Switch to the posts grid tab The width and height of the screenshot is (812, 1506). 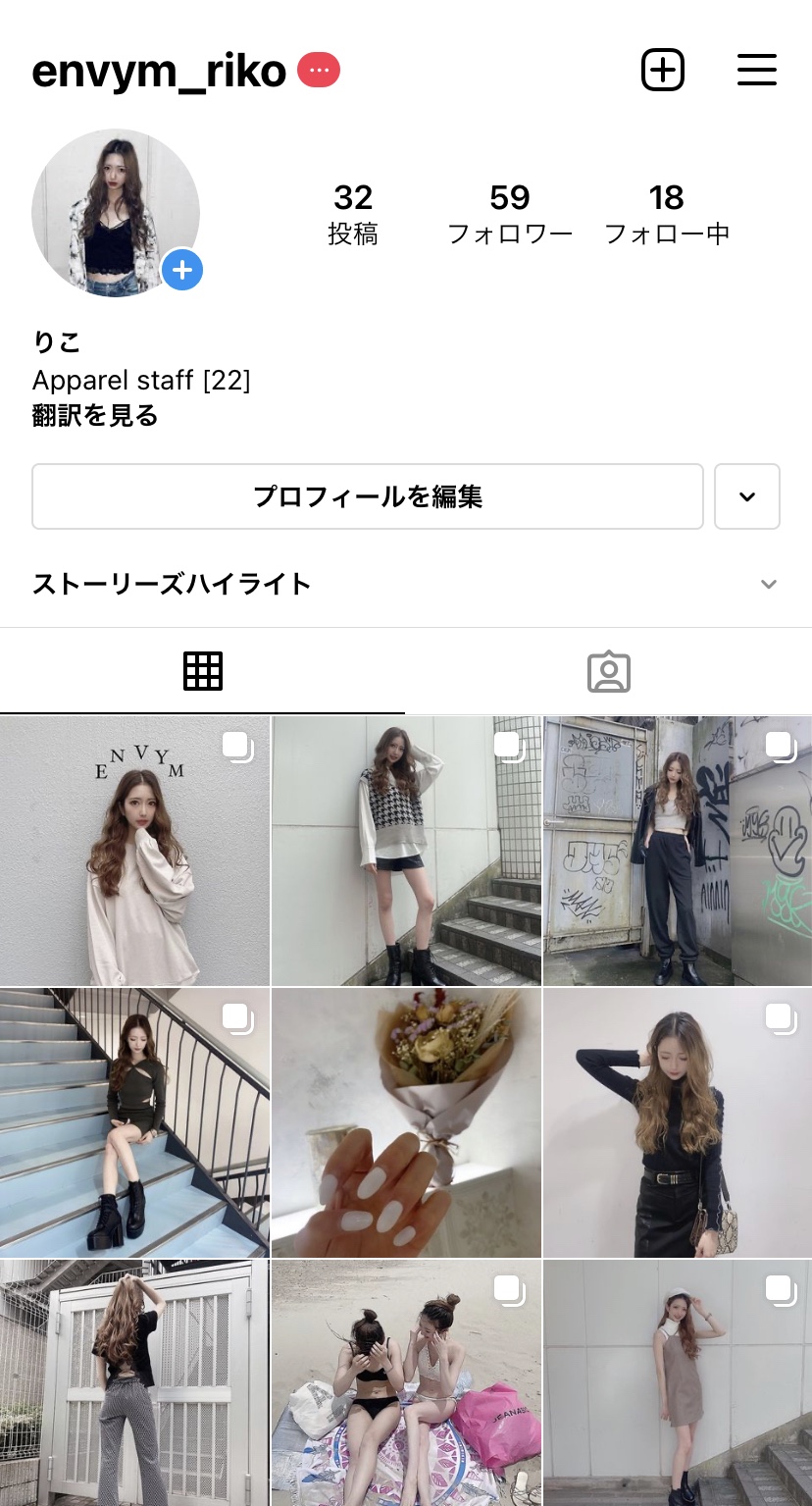203,671
